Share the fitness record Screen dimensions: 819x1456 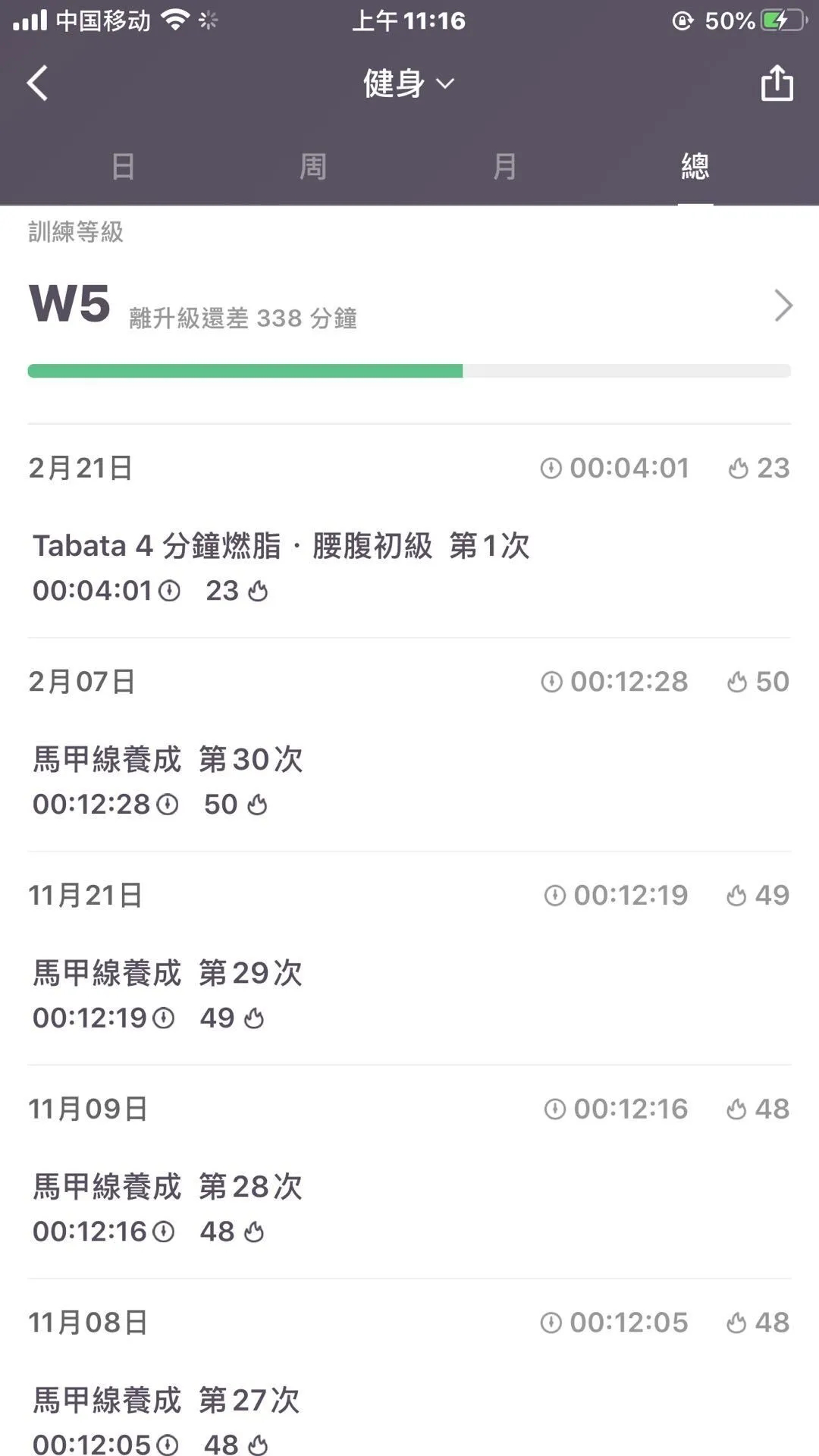pos(777,83)
